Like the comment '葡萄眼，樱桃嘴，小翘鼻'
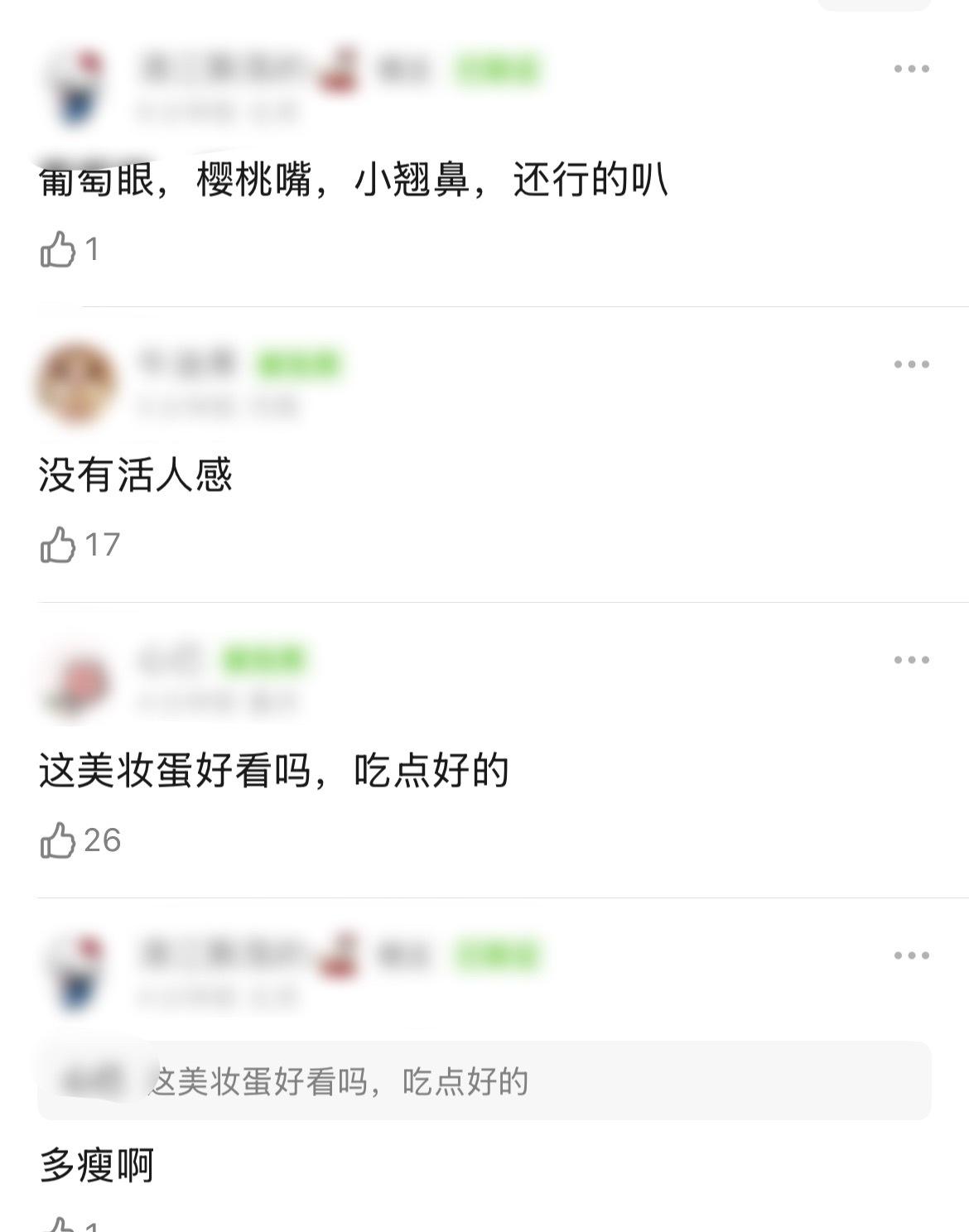 (58, 249)
